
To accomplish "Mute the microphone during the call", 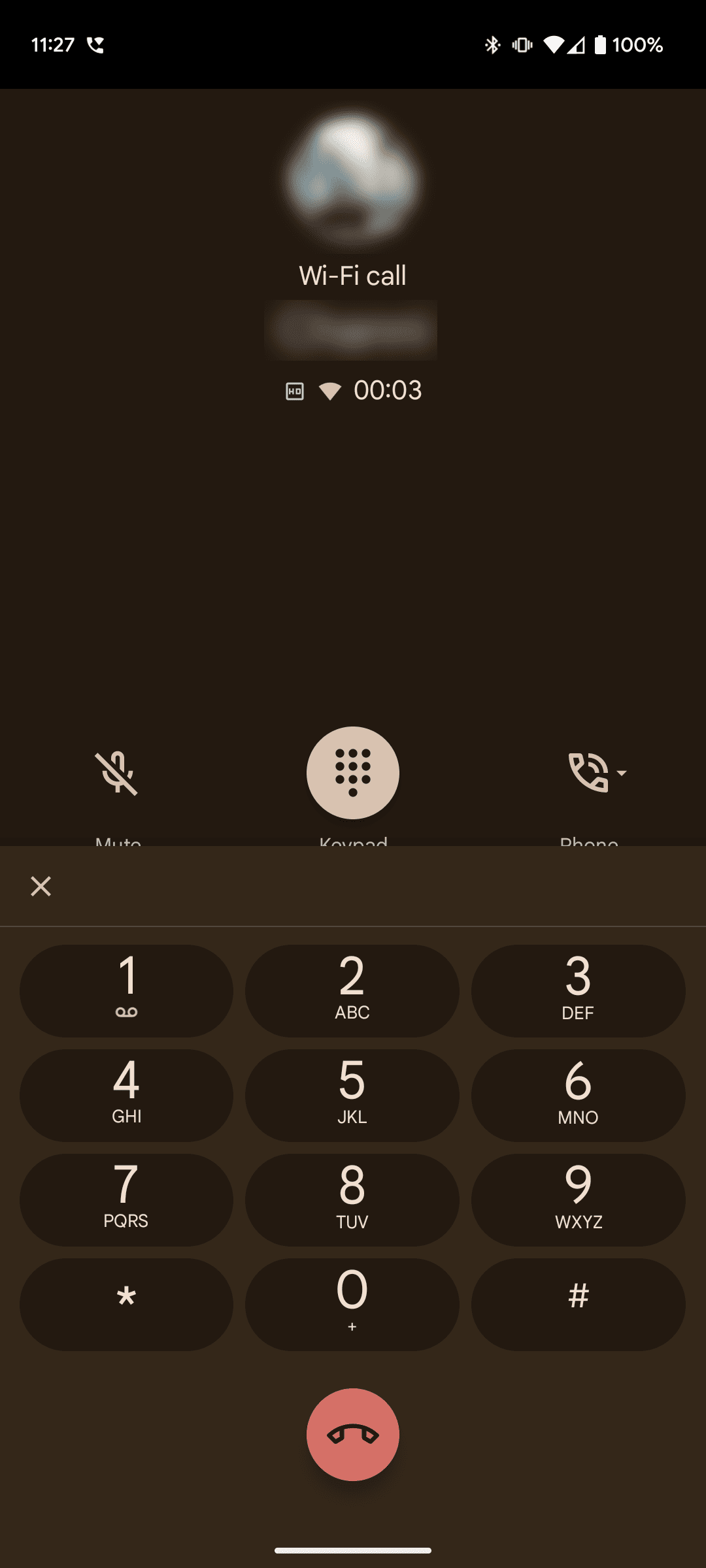I will click(x=117, y=773).
